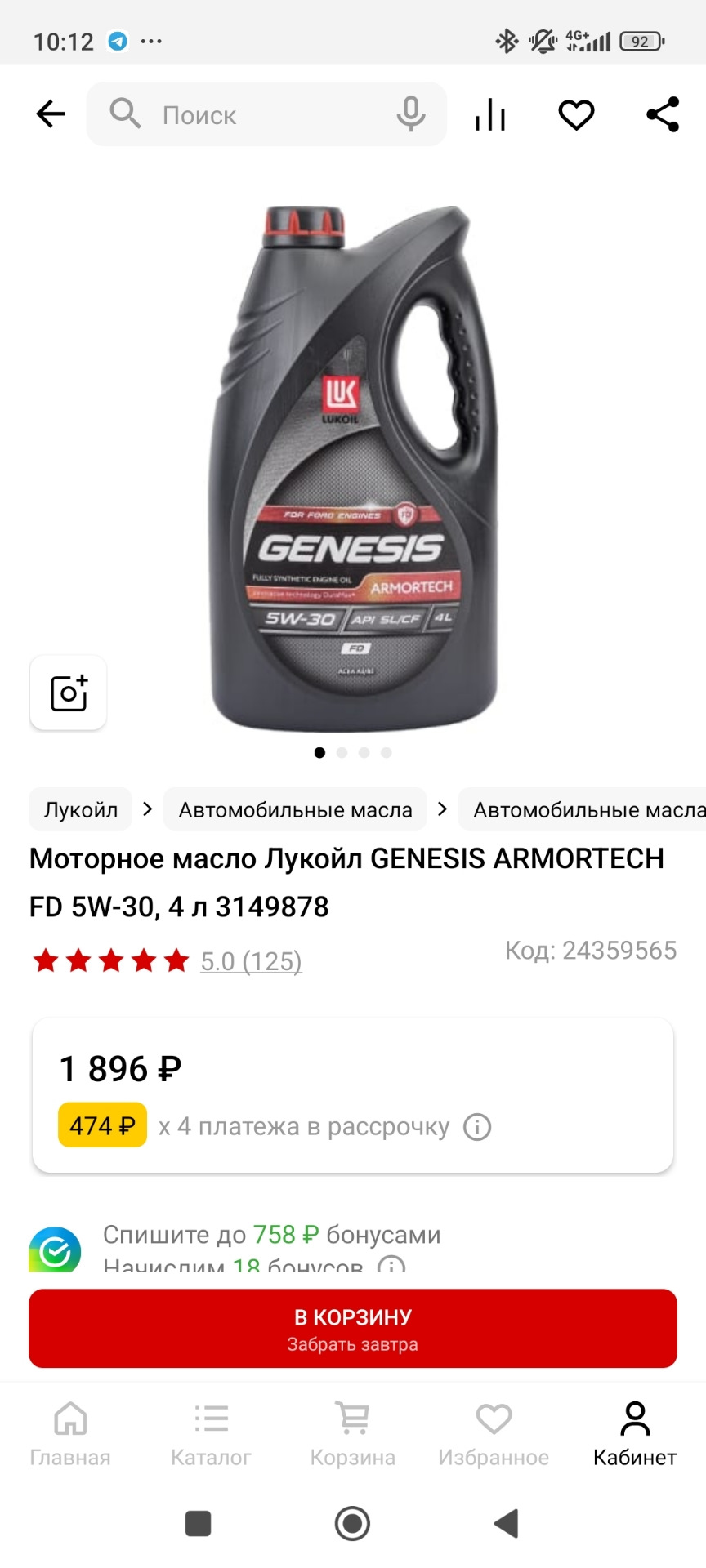Start voice search with the microphone

411,114
